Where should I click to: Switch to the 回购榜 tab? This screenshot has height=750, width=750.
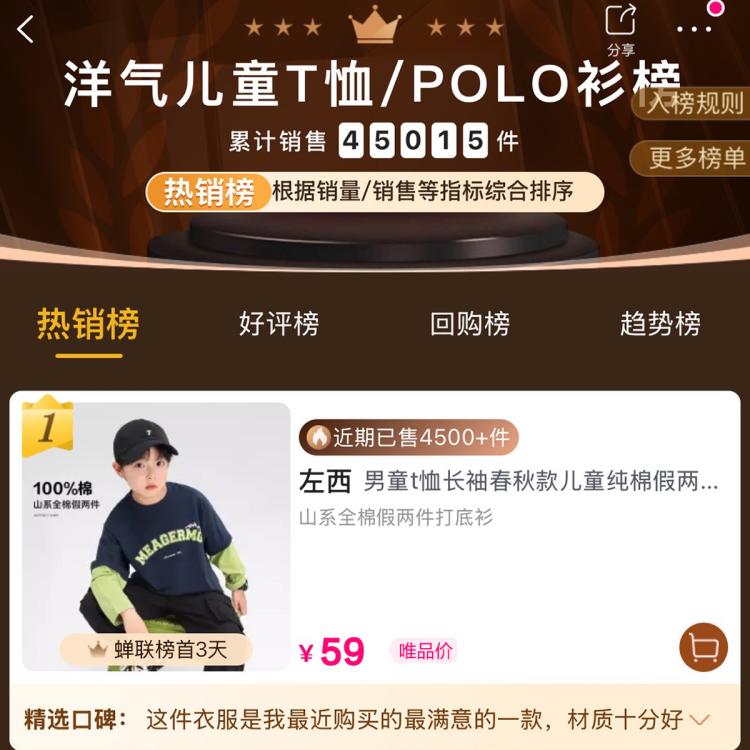[470, 324]
